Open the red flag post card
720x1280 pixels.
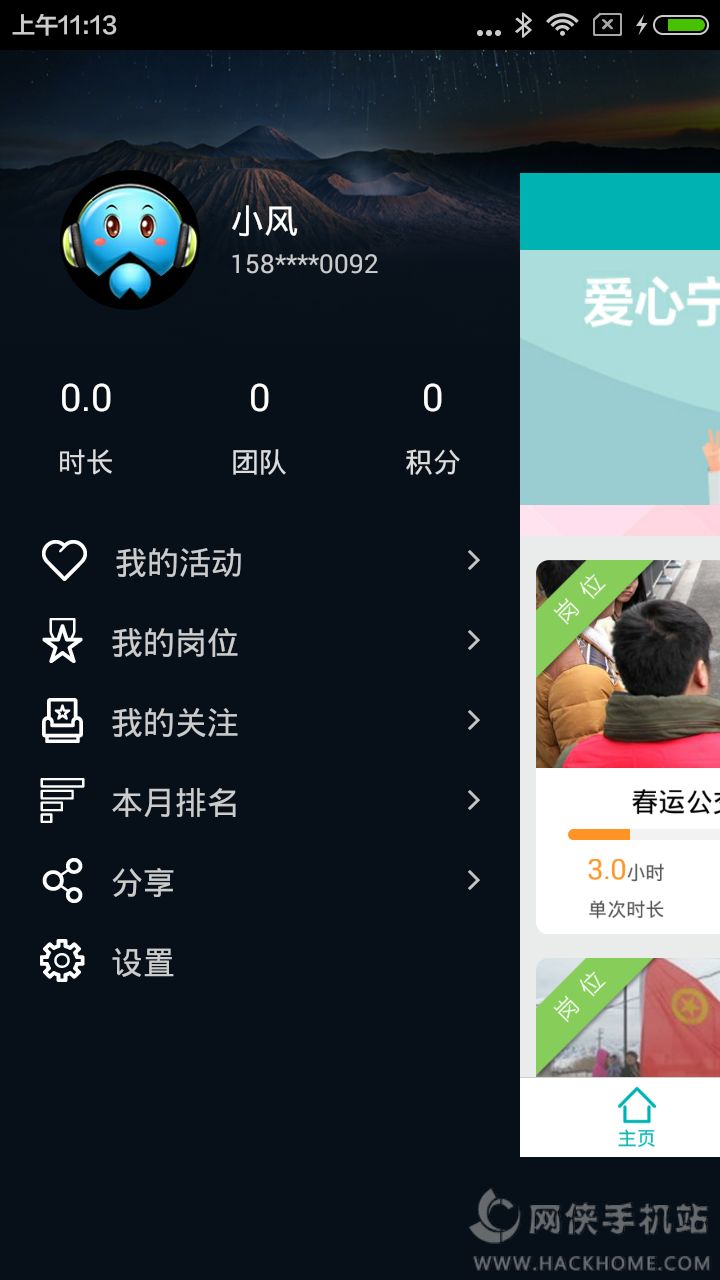(628, 1017)
